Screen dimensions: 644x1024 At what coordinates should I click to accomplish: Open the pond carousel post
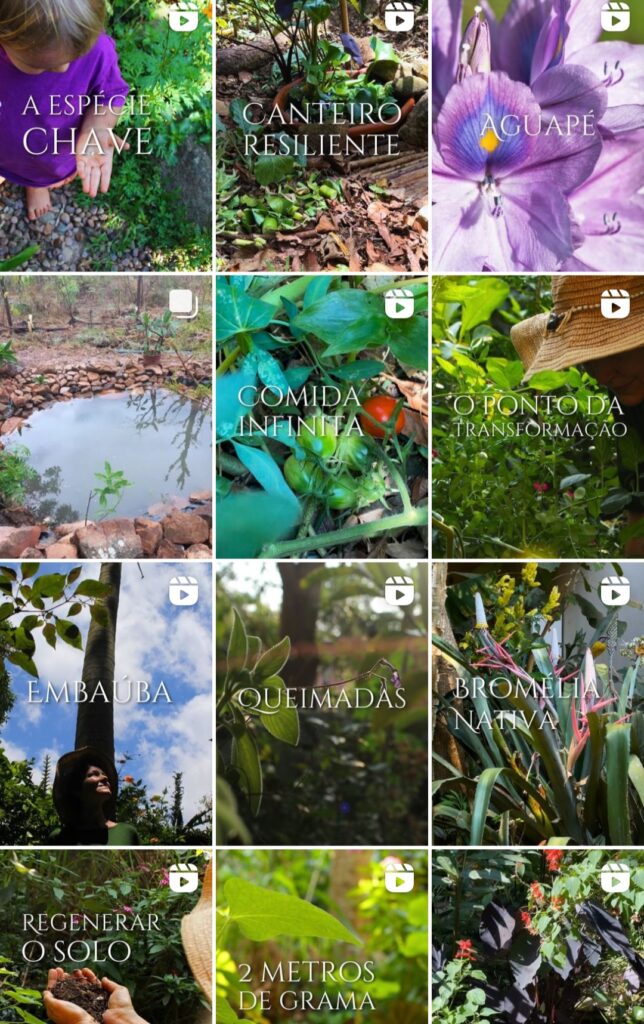(x=105, y=417)
